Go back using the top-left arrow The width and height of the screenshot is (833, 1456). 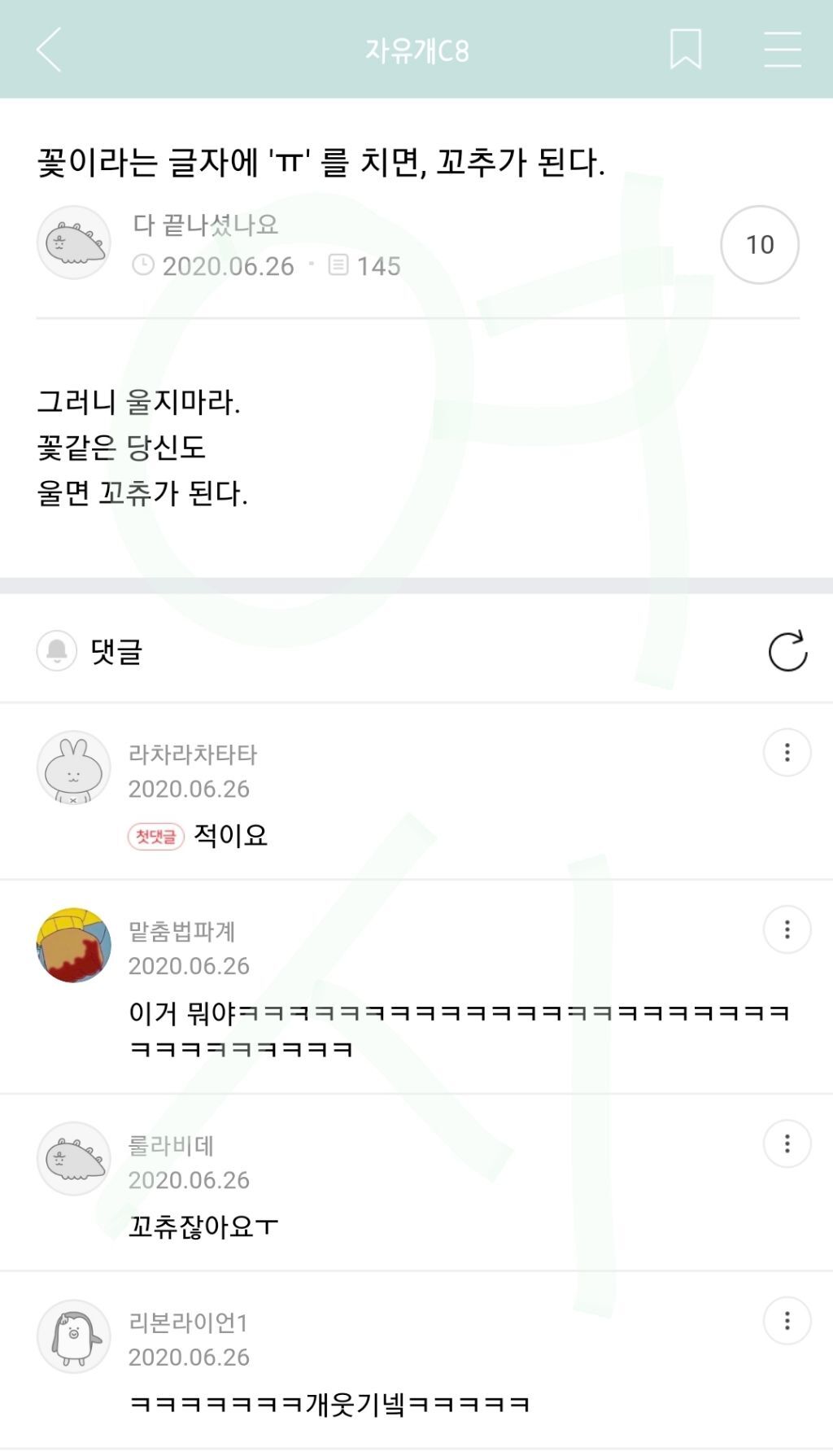tap(49, 50)
